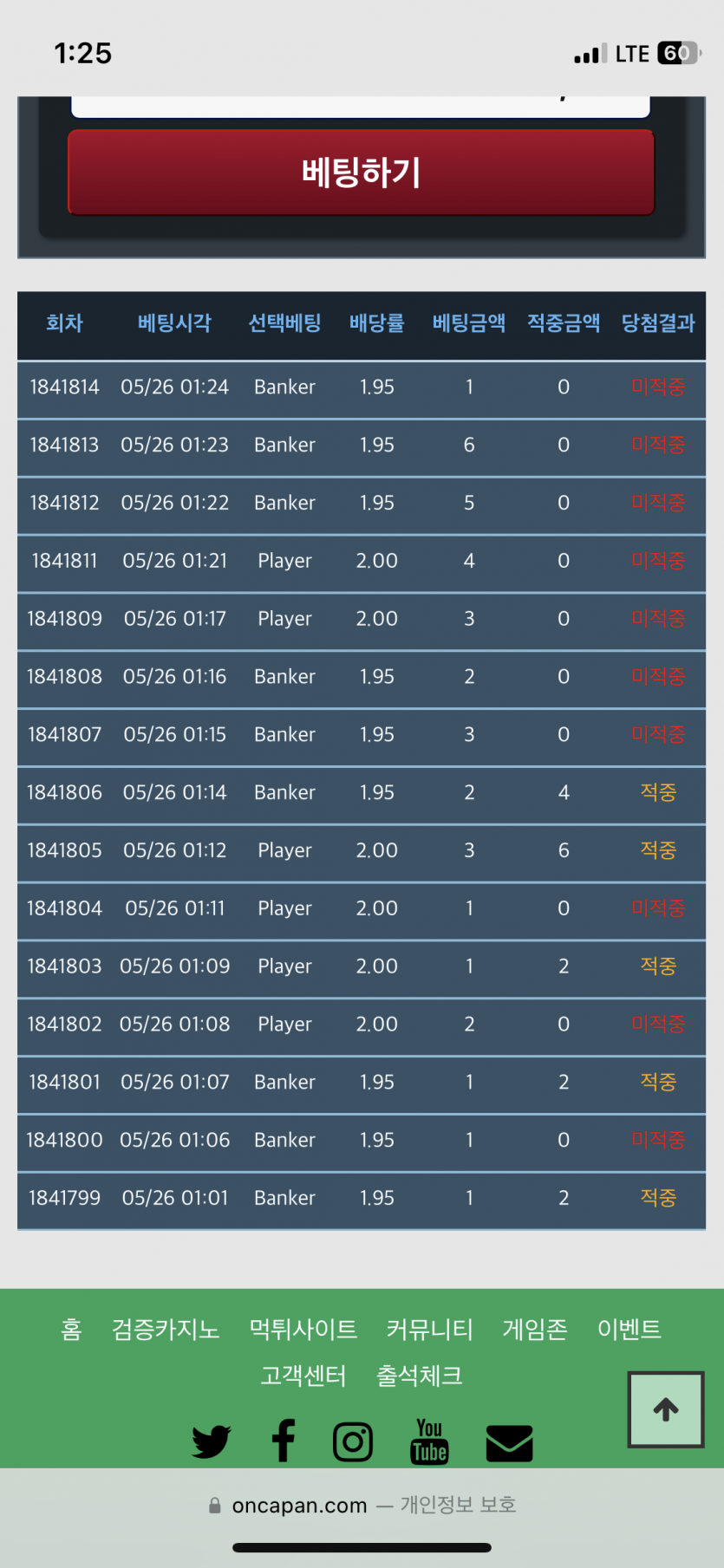Tap the red 베팅하기 button

pos(361,172)
